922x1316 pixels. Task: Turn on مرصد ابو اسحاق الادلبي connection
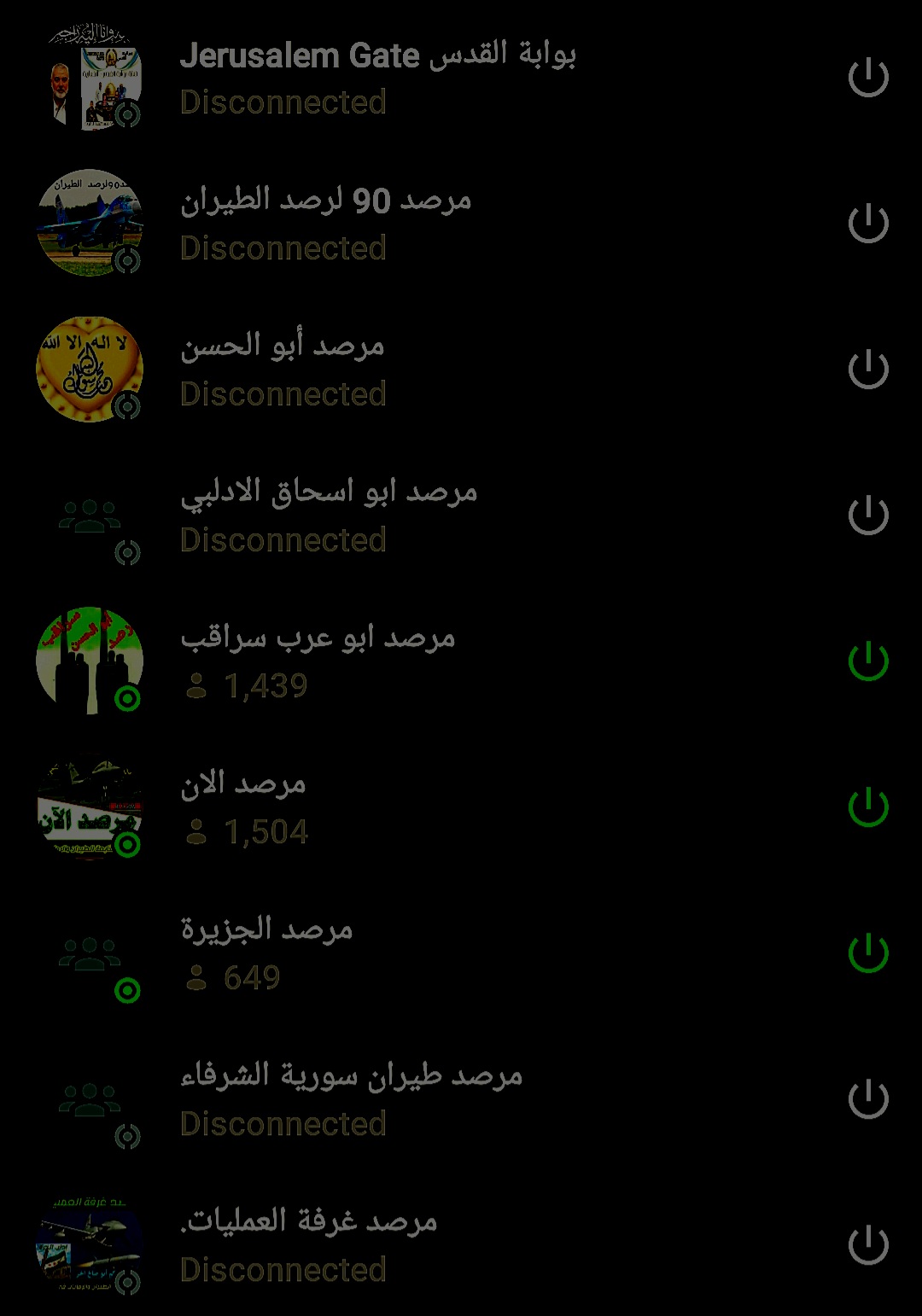click(x=868, y=515)
